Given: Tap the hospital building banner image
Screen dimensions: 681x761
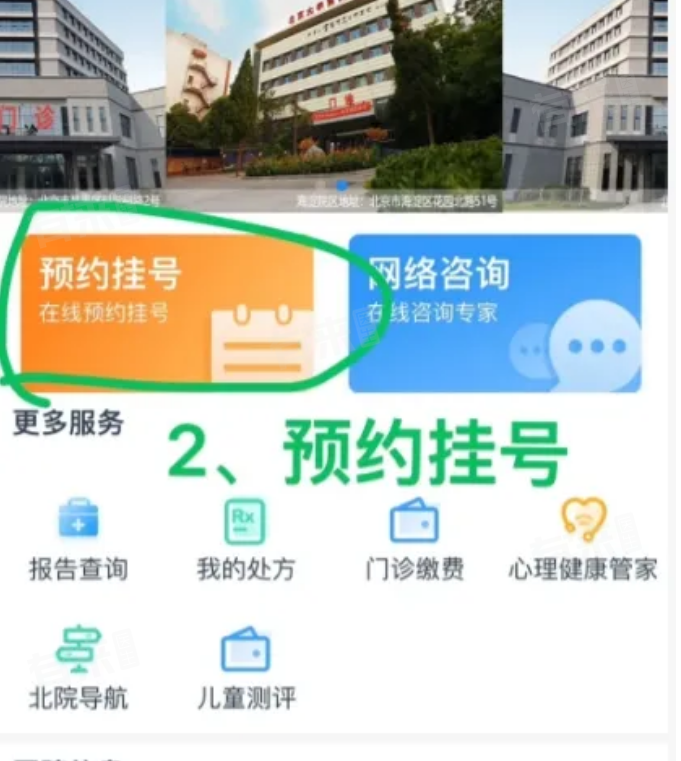Looking at the screenshot, I should 334,100.
